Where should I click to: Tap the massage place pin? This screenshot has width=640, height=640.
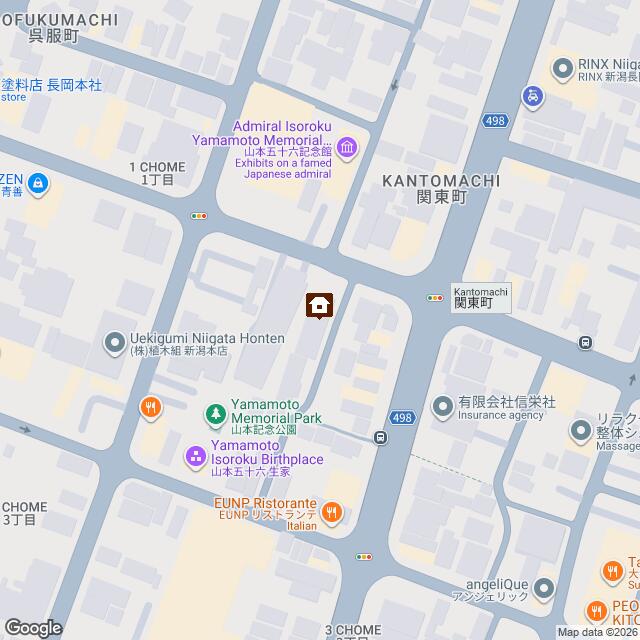(581, 431)
